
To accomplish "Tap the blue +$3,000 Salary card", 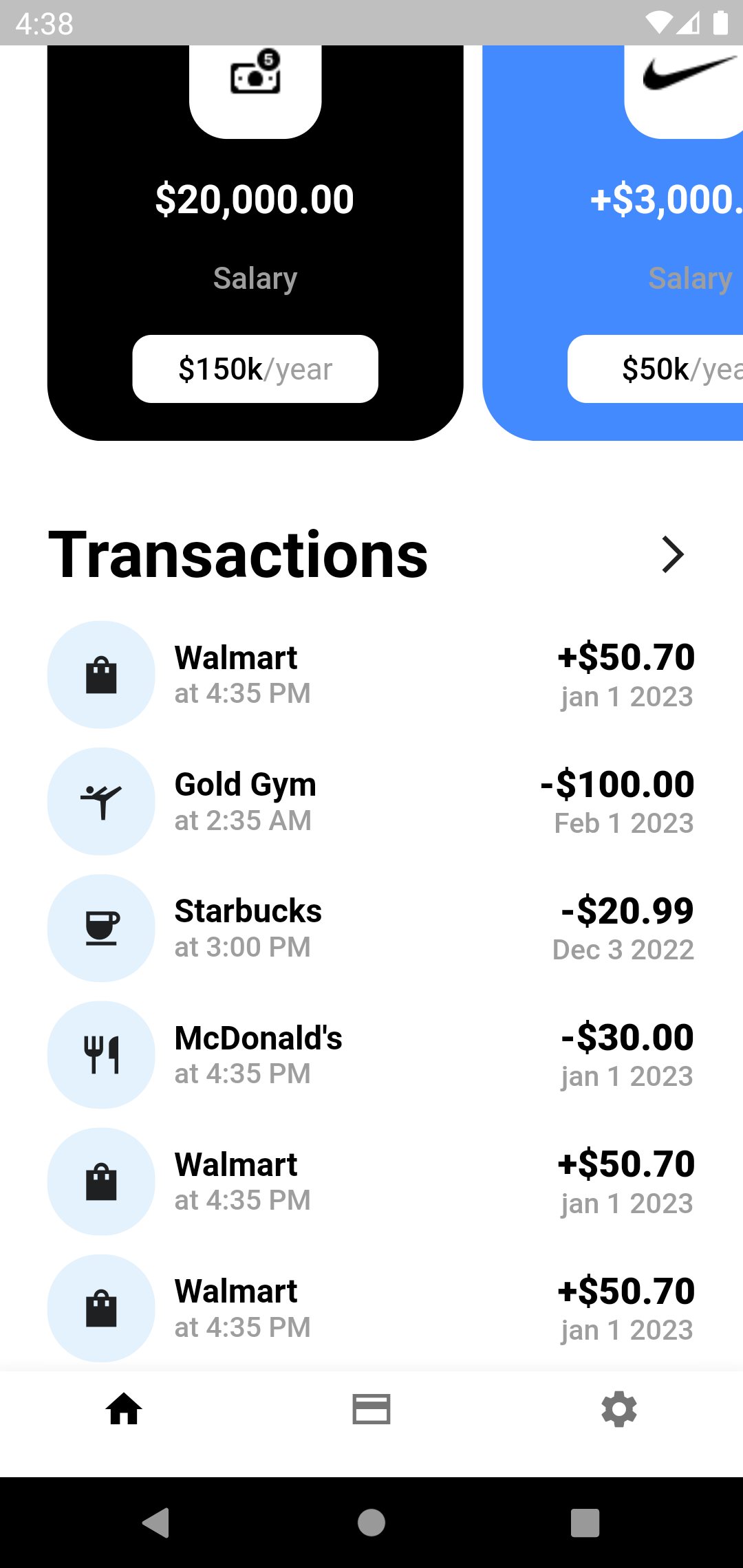I will (612, 241).
